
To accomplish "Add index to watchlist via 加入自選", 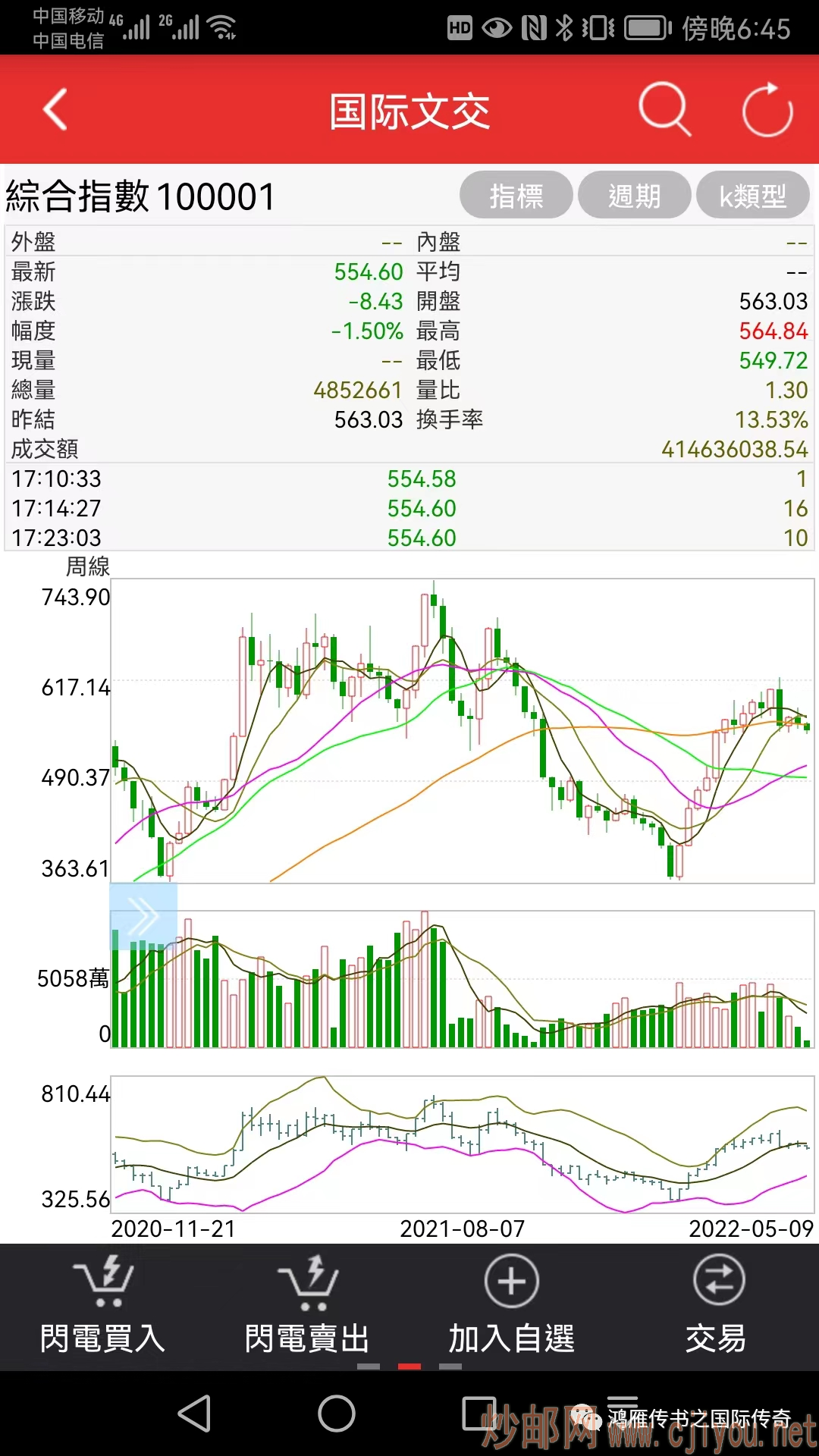I will [x=512, y=1306].
